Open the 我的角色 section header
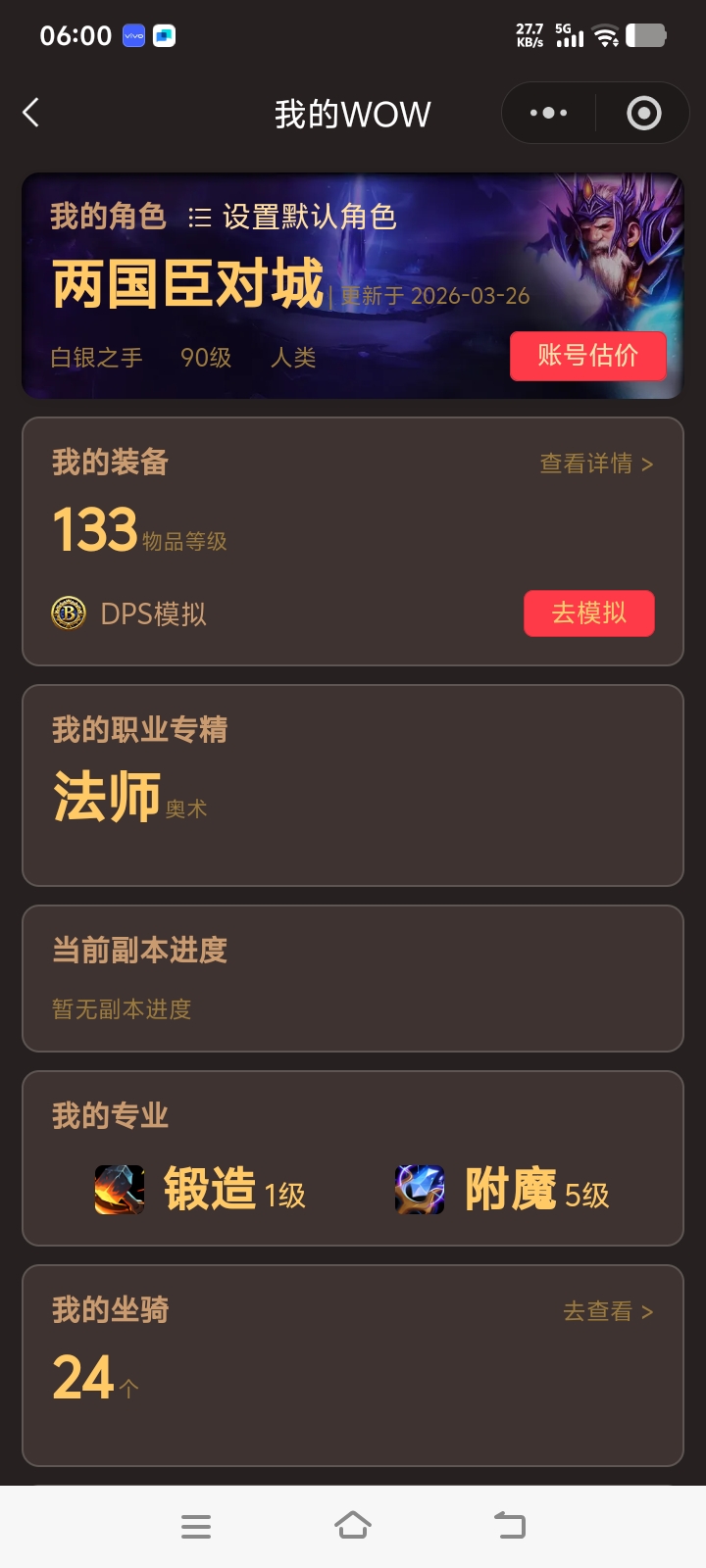The height and width of the screenshot is (1568, 706). click(x=107, y=218)
